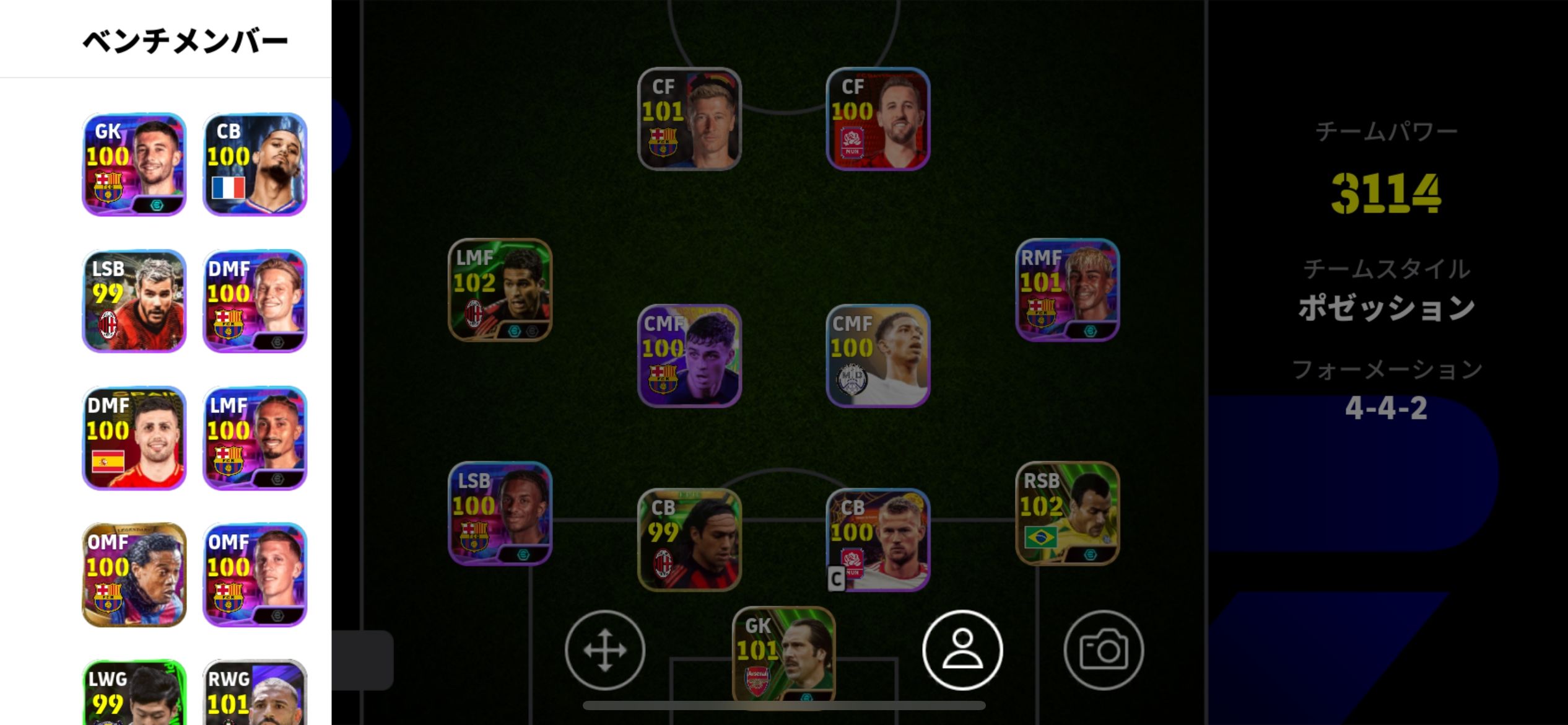Select the bench DMF 100 Spain card
1568x725 pixels.
coord(134,438)
